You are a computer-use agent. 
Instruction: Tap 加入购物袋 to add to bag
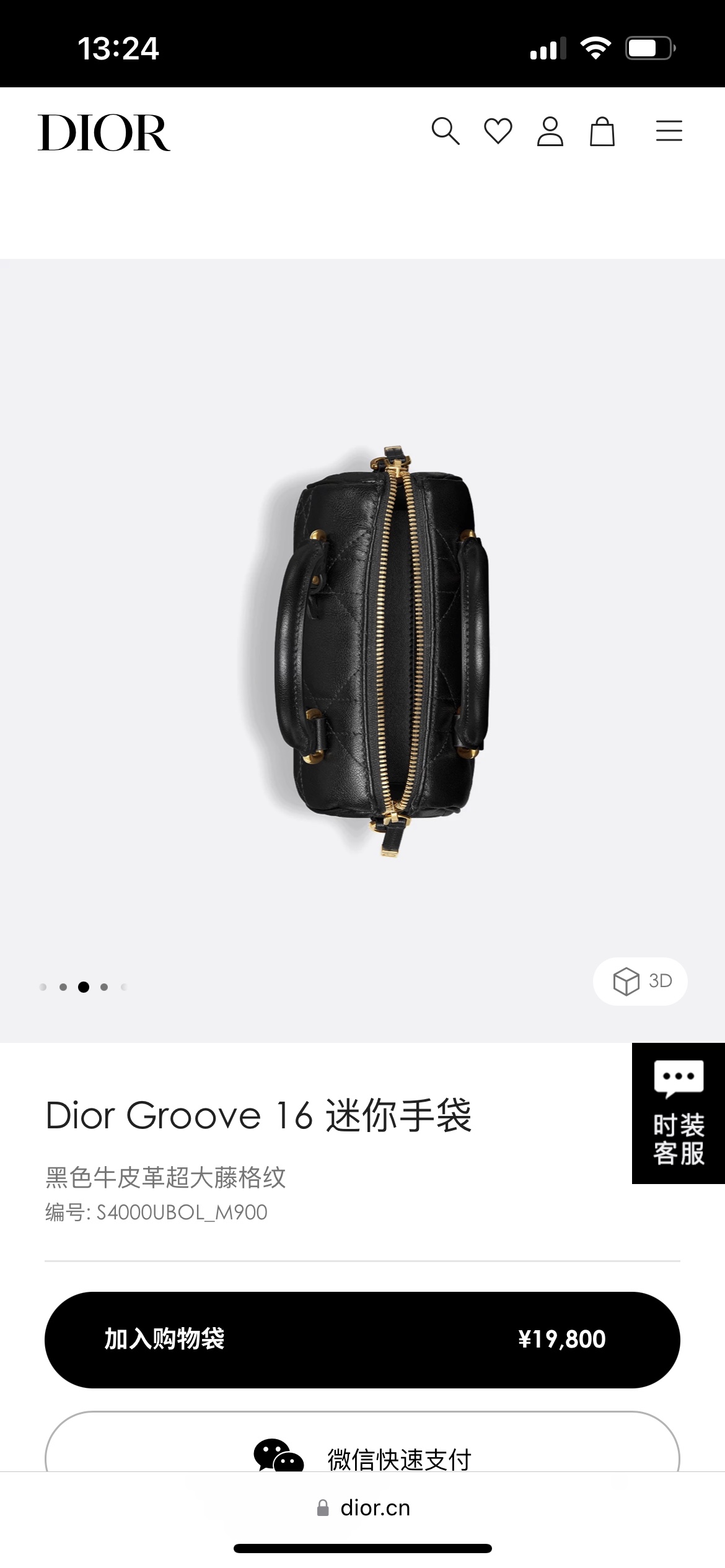tap(362, 1339)
